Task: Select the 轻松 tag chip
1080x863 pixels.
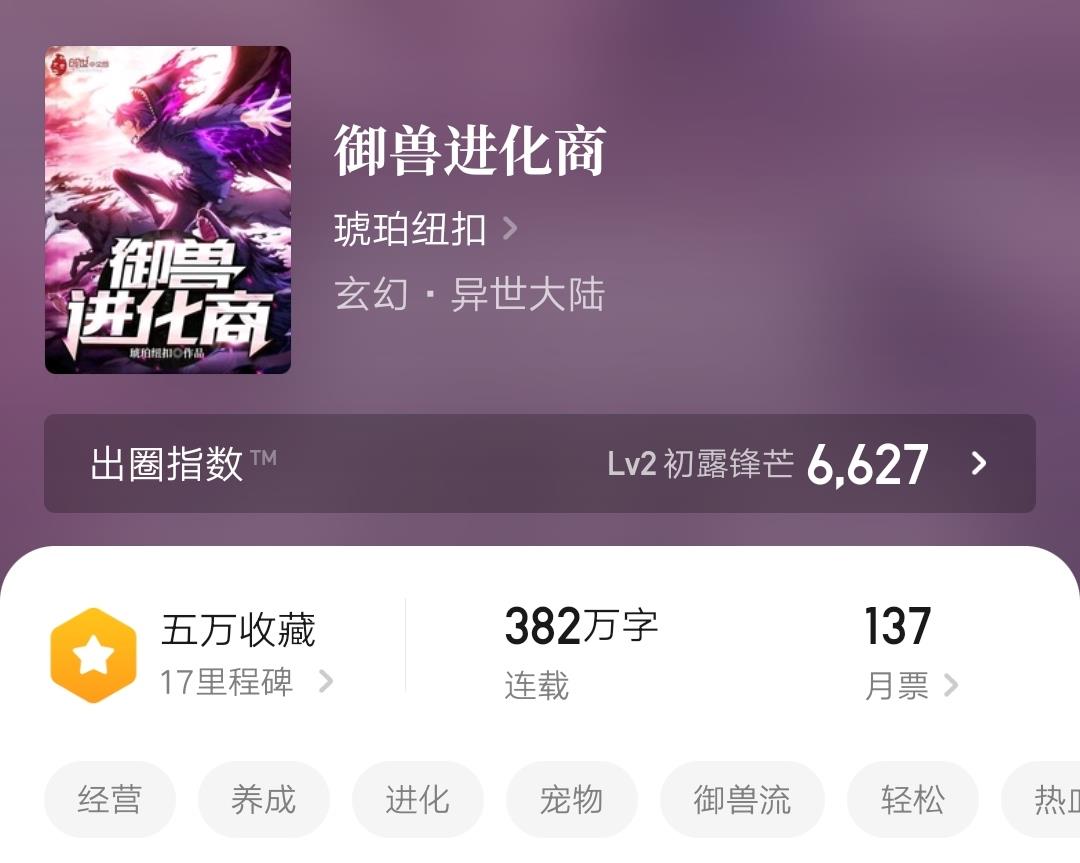Action: coord(912,800)
